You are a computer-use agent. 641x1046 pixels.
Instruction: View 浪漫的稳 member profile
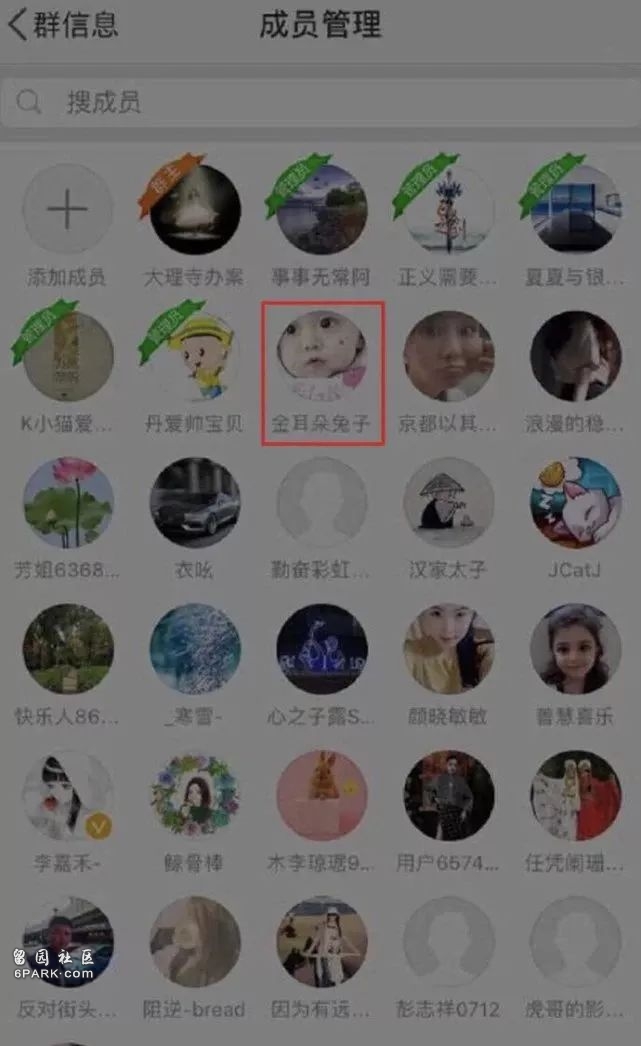575,357
